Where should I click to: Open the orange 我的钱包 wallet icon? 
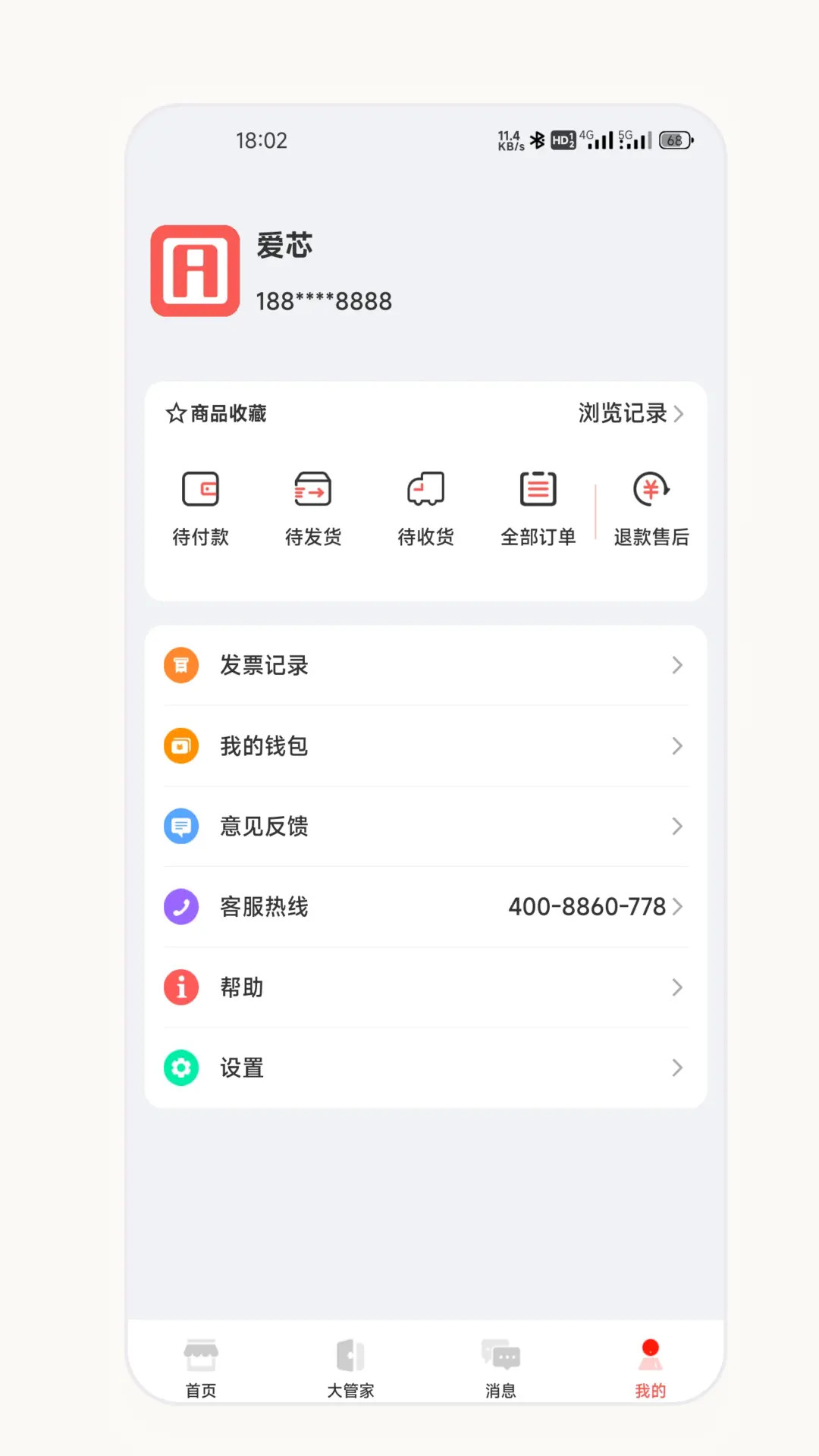180,745
